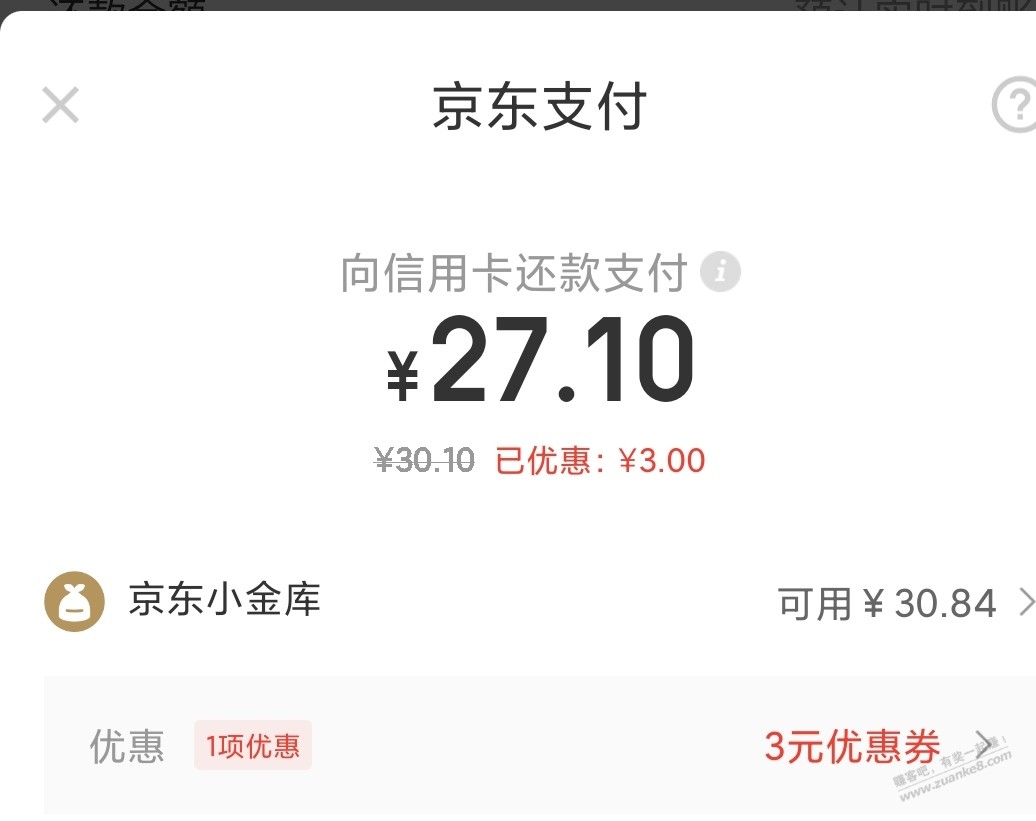Tap the info icon beside 向信用卡还款支付
This screenshot has width=1036, height=821.
720,272
